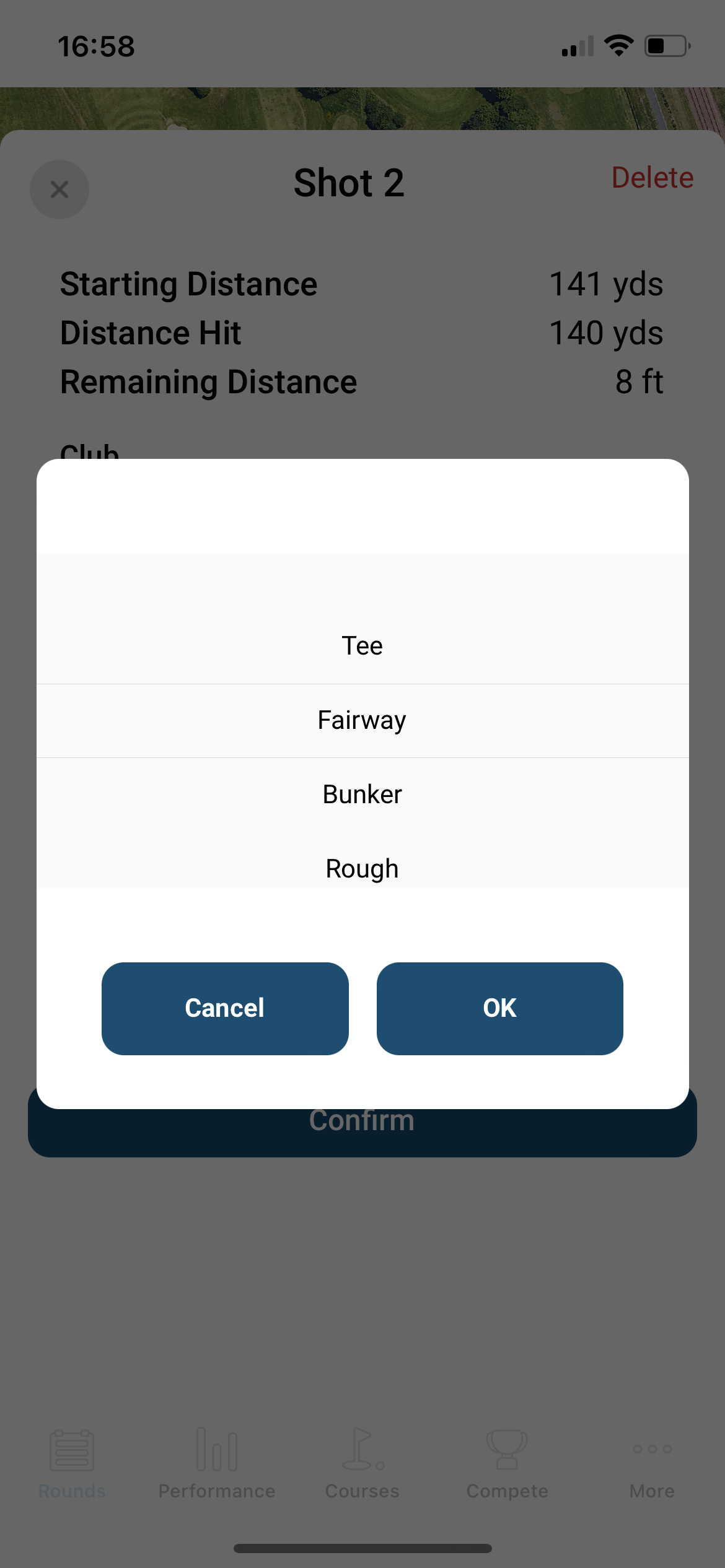Confirm the picker with OK
The image size is (725, 1568).
[x=499, y=1008]
